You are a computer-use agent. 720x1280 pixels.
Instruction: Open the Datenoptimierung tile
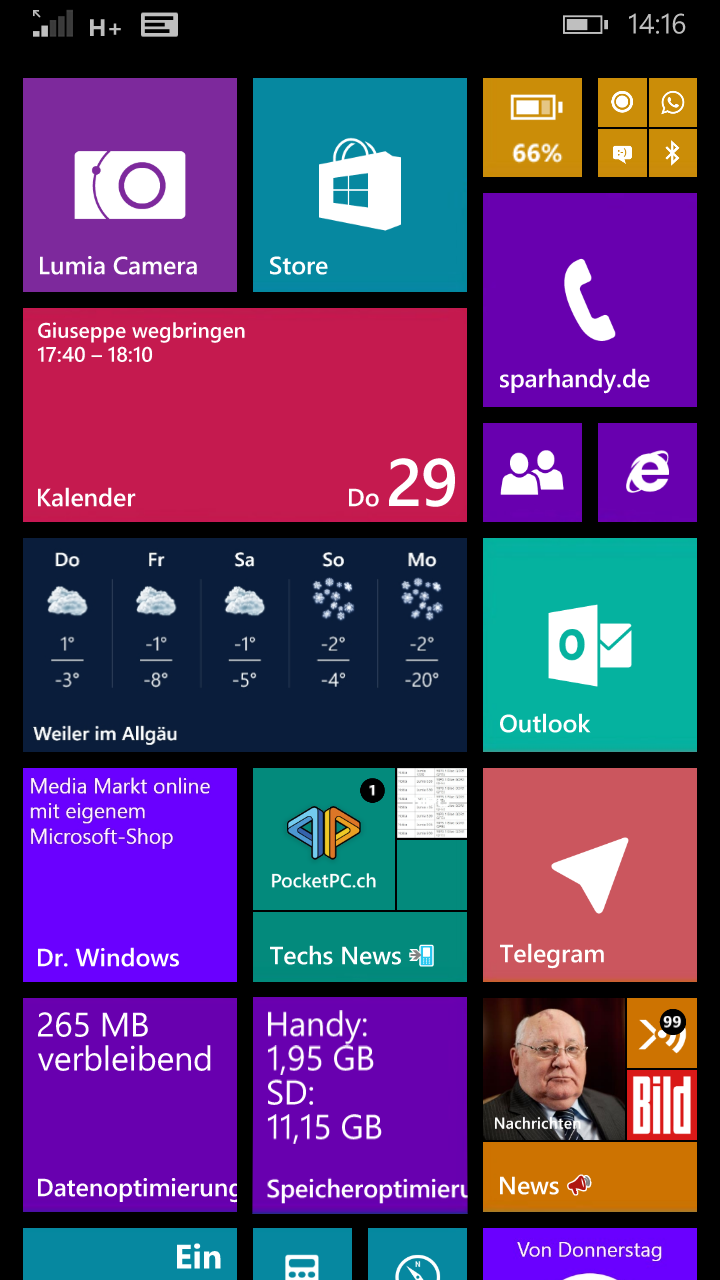click(130, 1105)
